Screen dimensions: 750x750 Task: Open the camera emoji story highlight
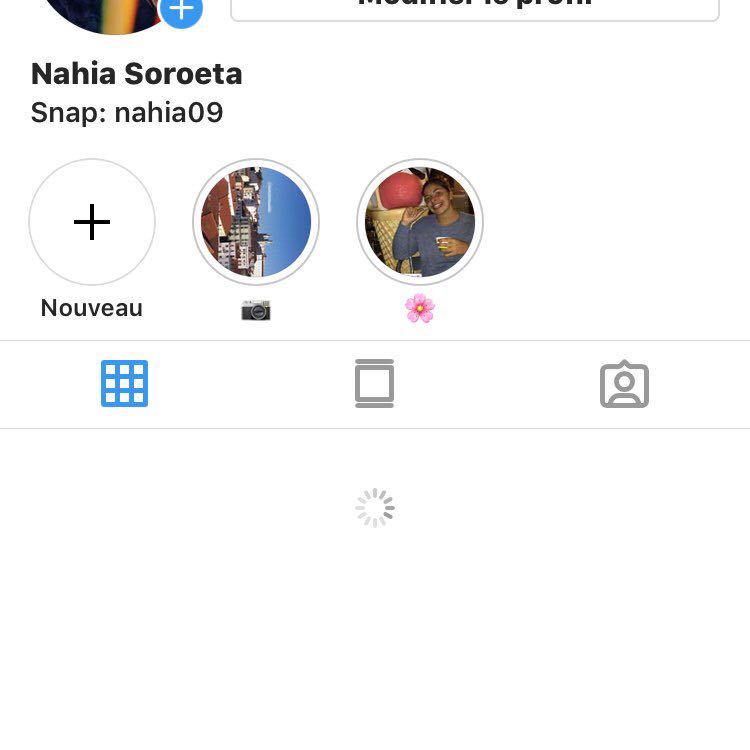tap(256, 222)
